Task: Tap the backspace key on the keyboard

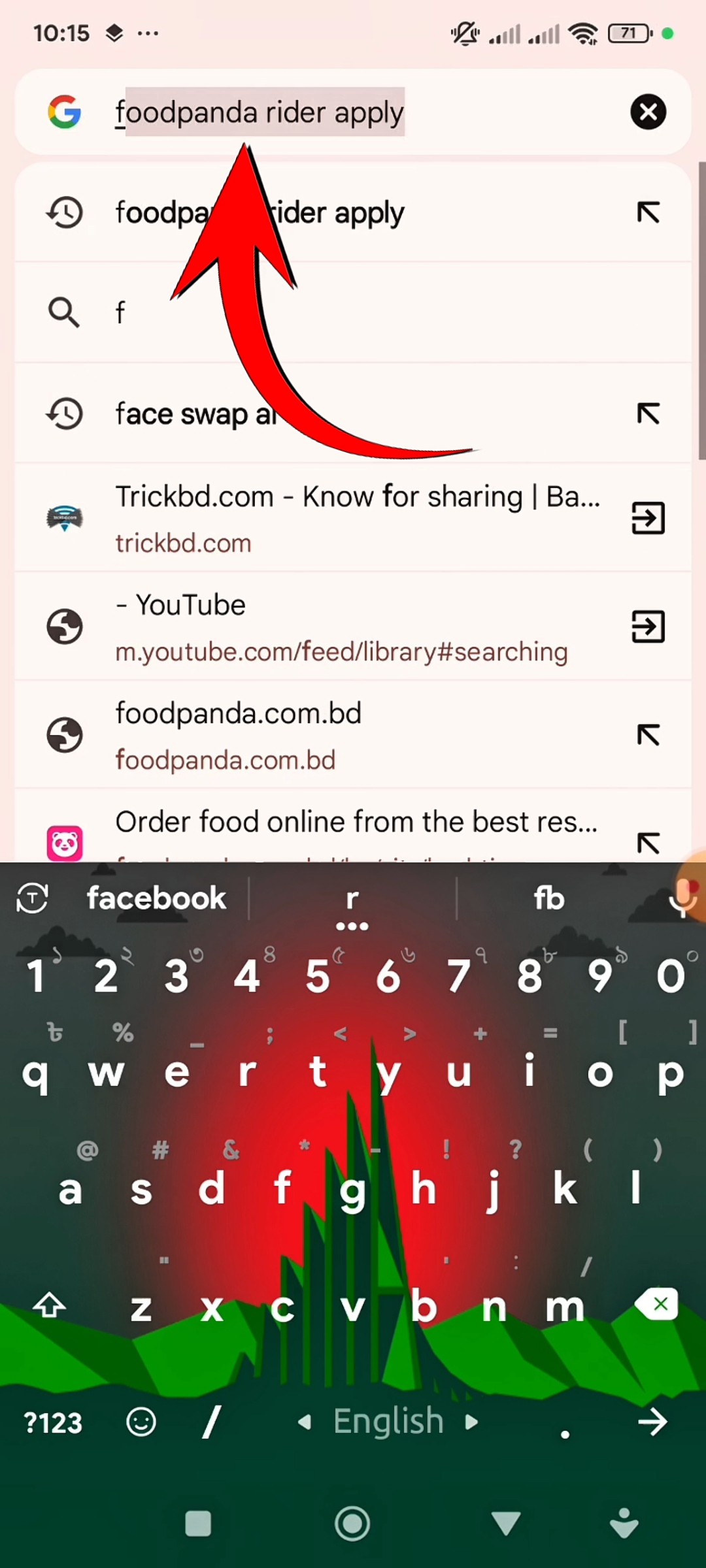Action: [658, 1305]
